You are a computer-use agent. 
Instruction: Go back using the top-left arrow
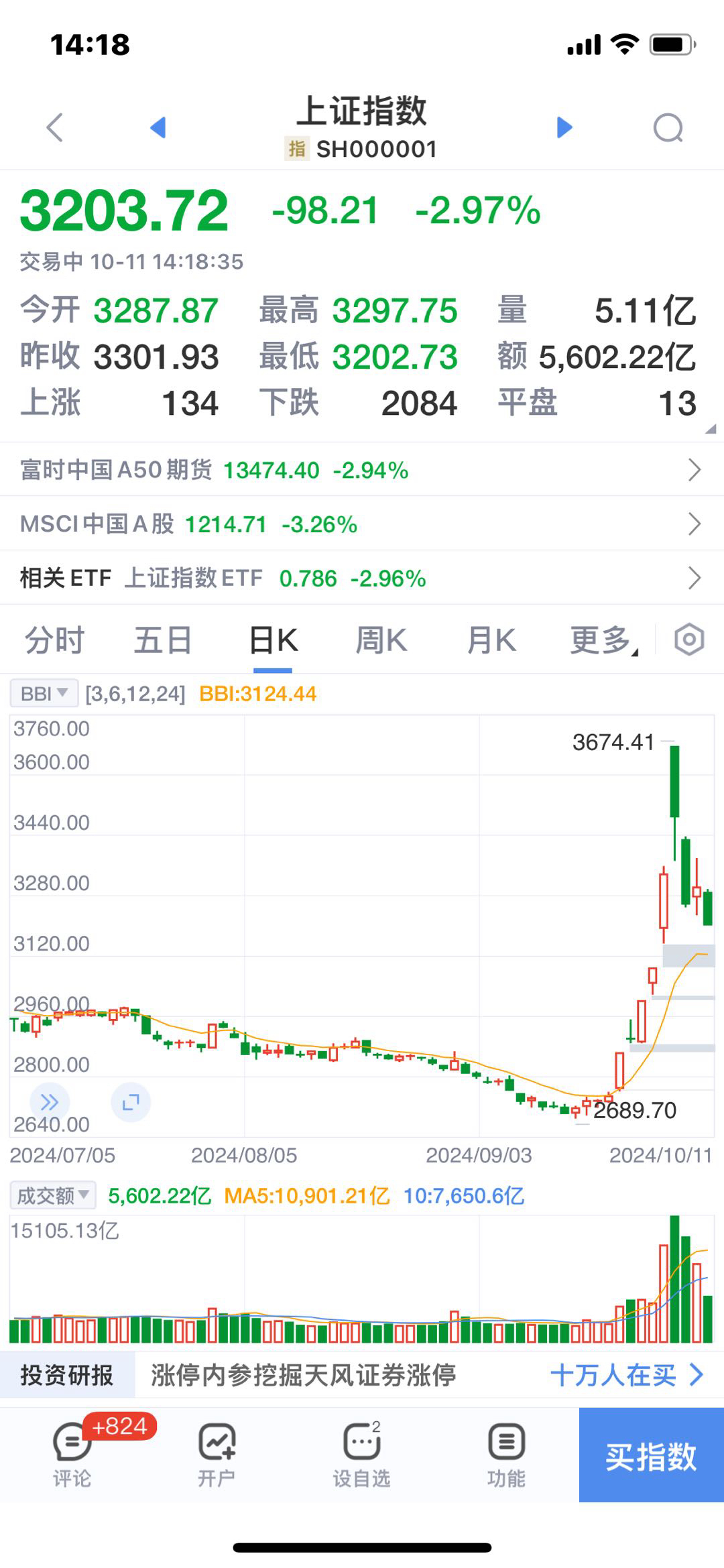click(55, 127)
